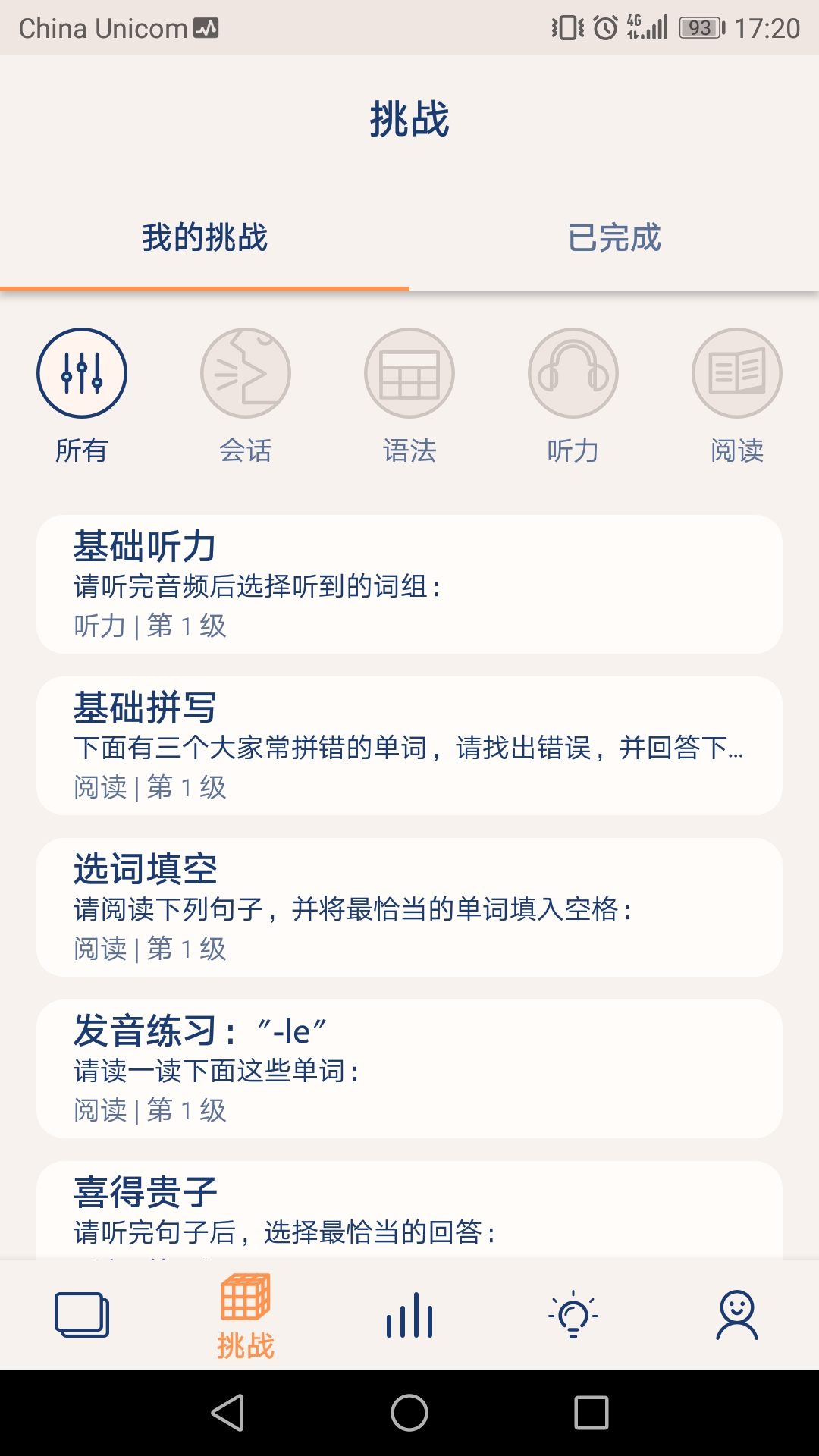Open the 基础听力 challenge
The width and height of the screenshot is (819, 1456).
click(x=409, y=585)
